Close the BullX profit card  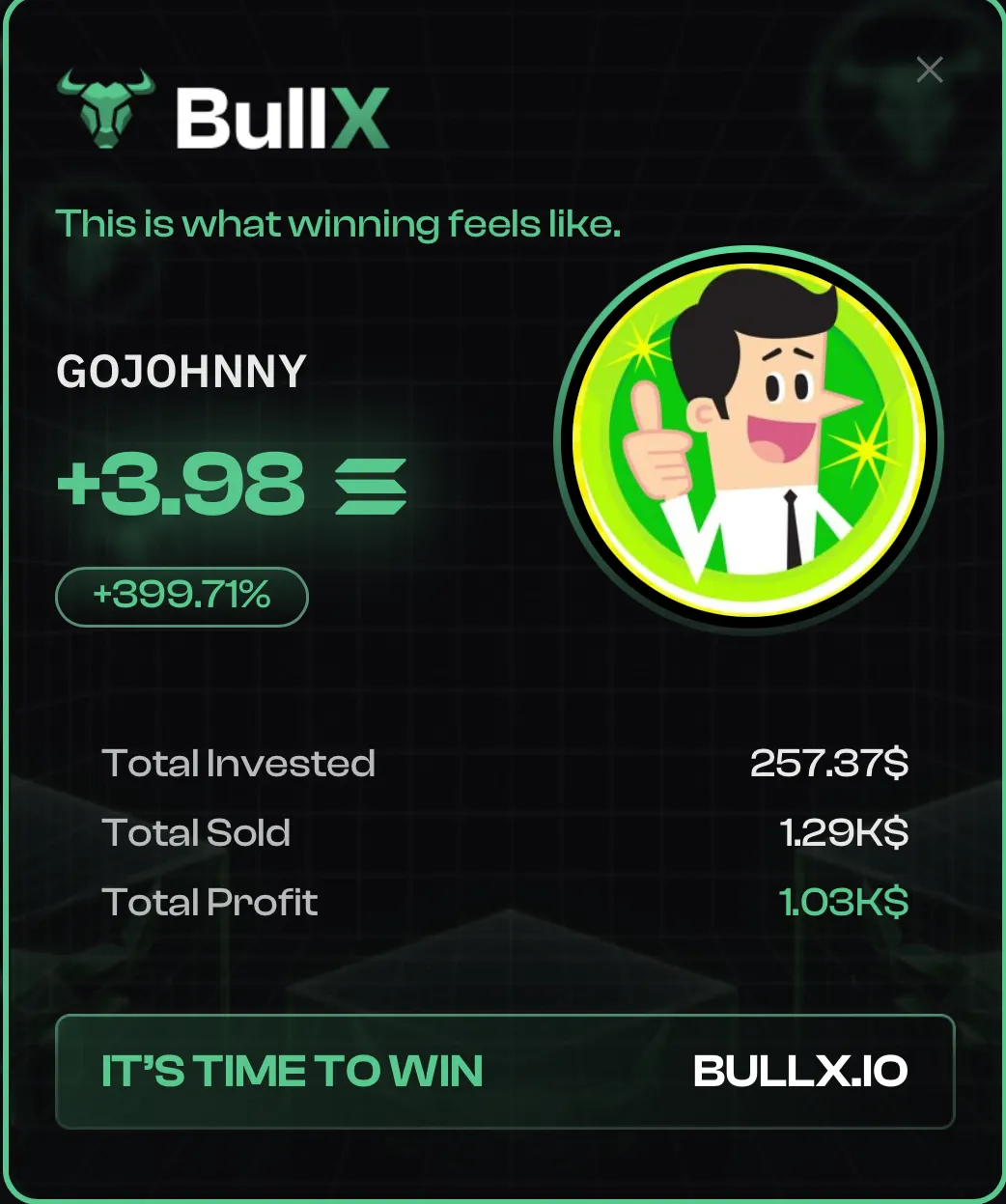(x=929, y=70)
